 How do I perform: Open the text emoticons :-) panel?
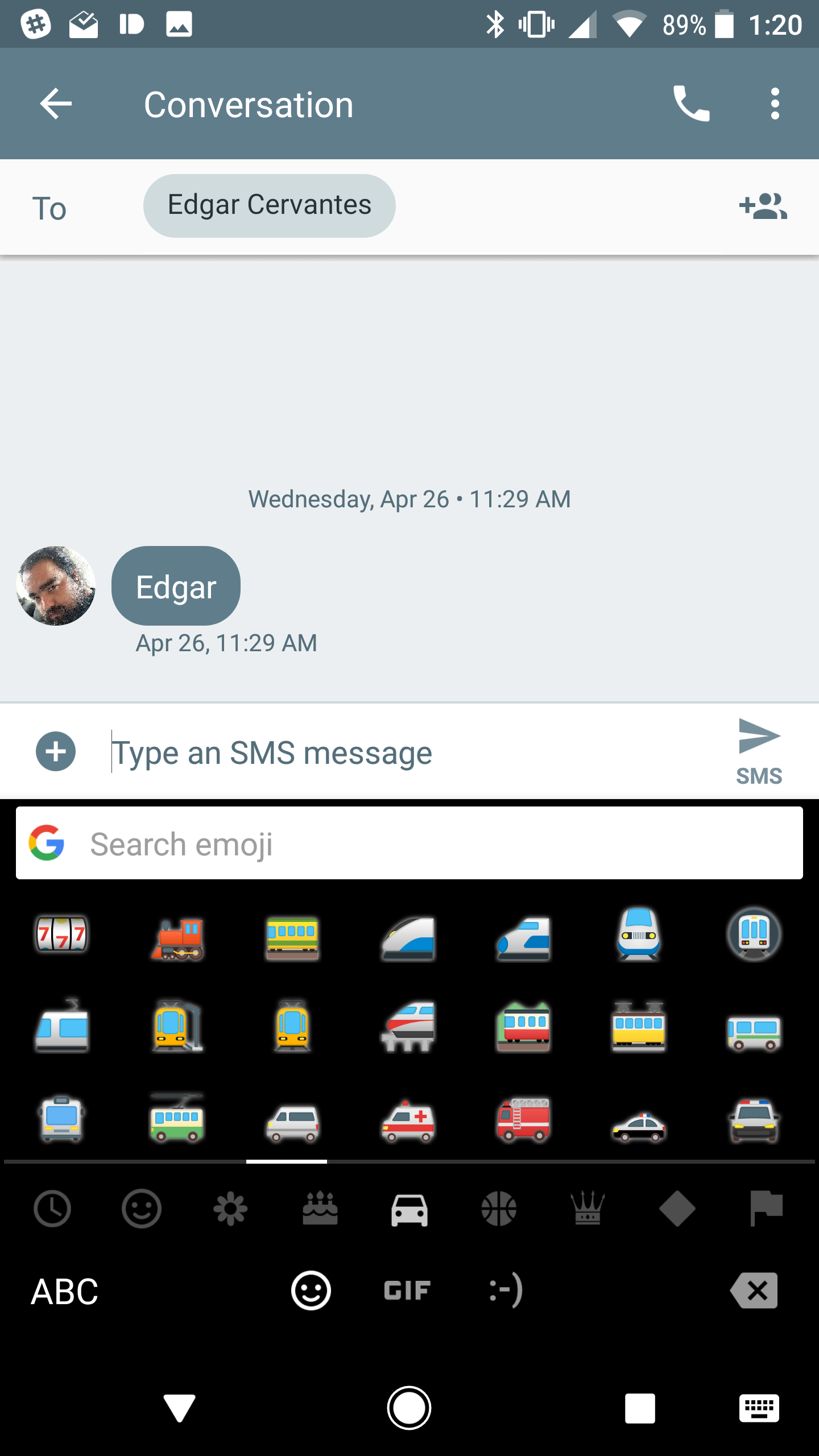click(x=506, y=1291)
